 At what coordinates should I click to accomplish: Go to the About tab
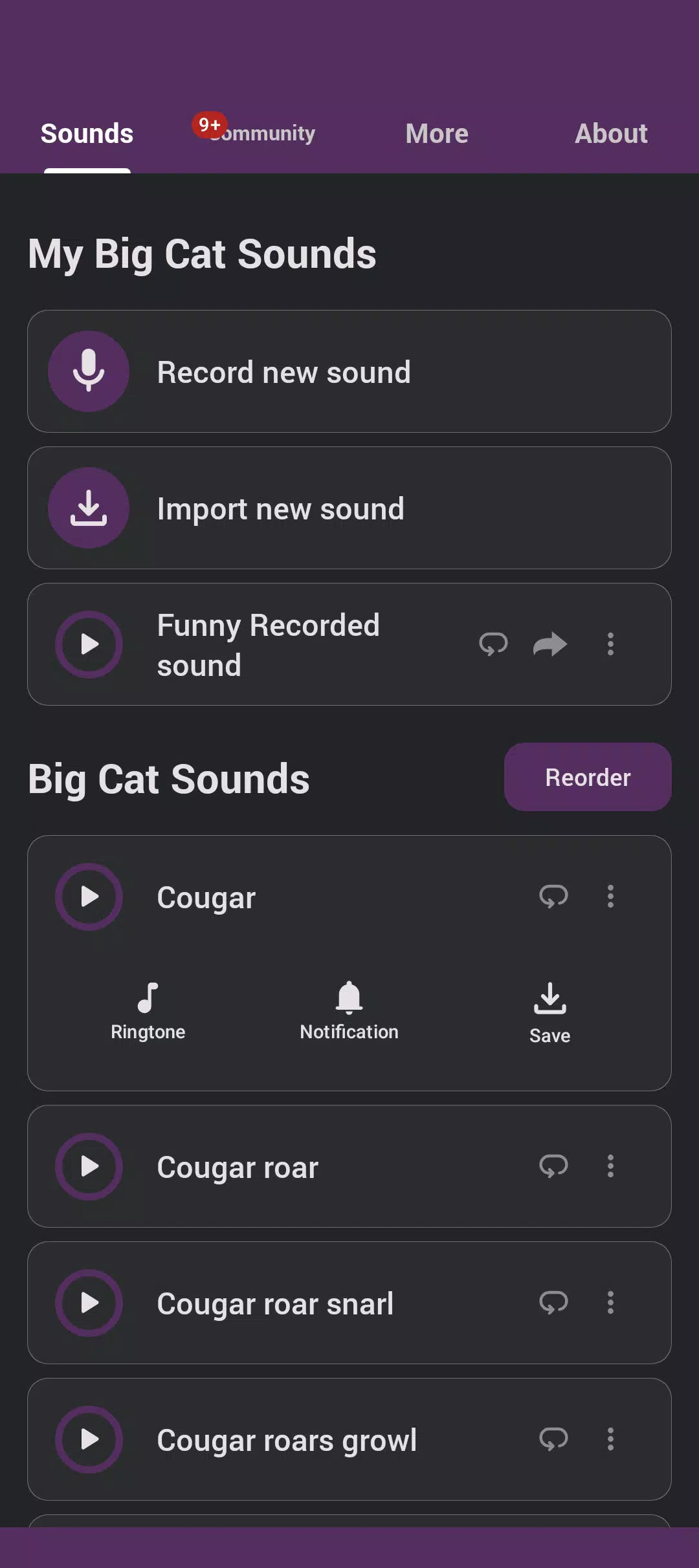tap(611, 133)
